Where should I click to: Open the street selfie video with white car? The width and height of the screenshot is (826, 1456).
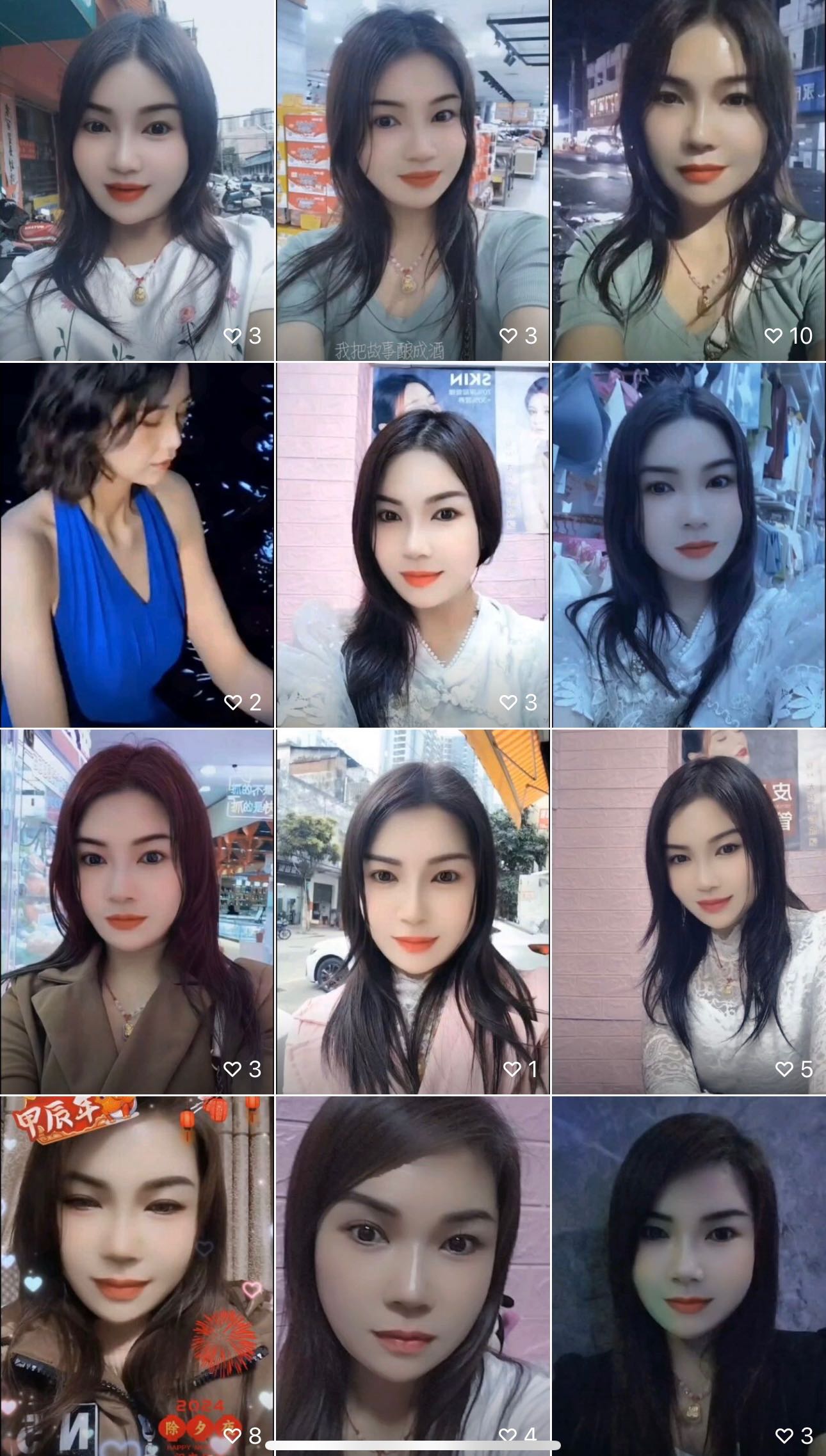click(413, 909)
